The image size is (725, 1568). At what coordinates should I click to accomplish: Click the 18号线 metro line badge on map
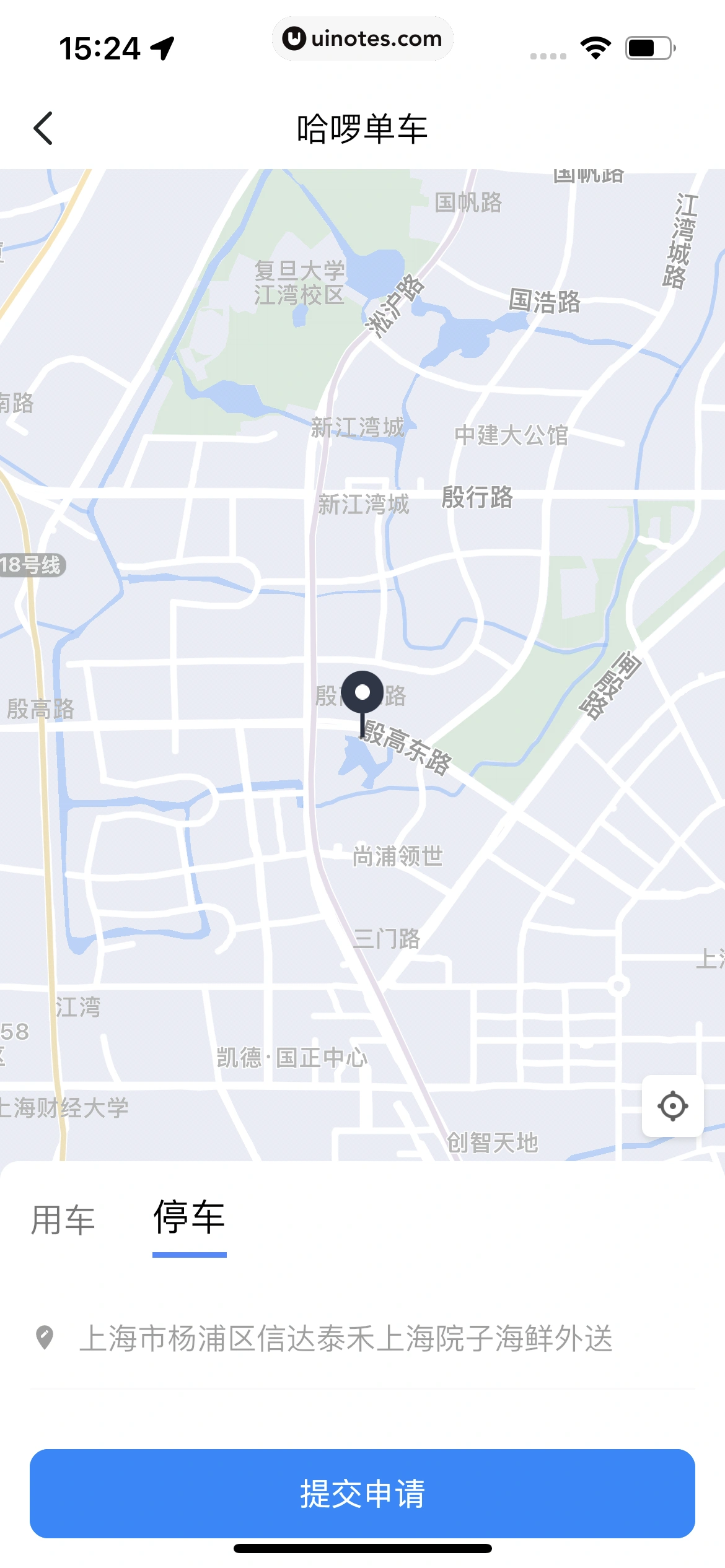point(32,564)
